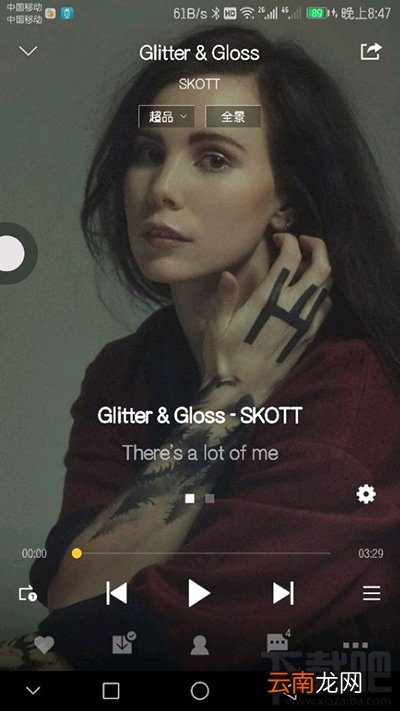Like the song with the heart icon

44,644
